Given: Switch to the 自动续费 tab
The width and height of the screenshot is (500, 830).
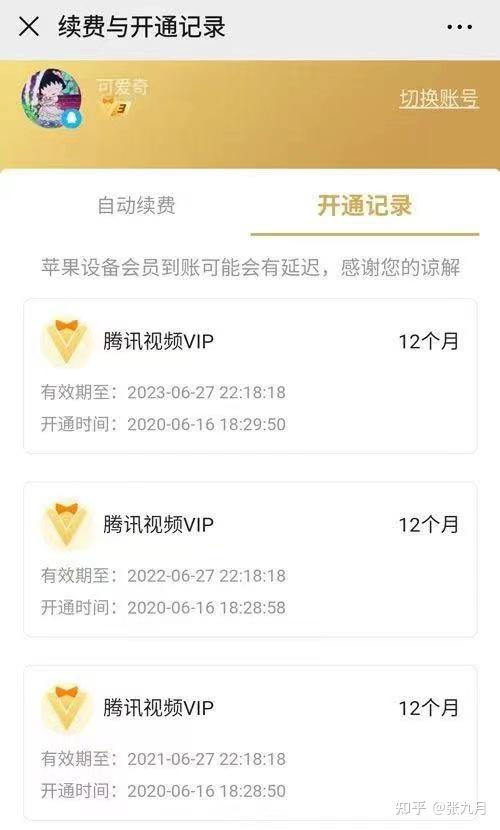Looking at the screenshot, I should (137, 205).
